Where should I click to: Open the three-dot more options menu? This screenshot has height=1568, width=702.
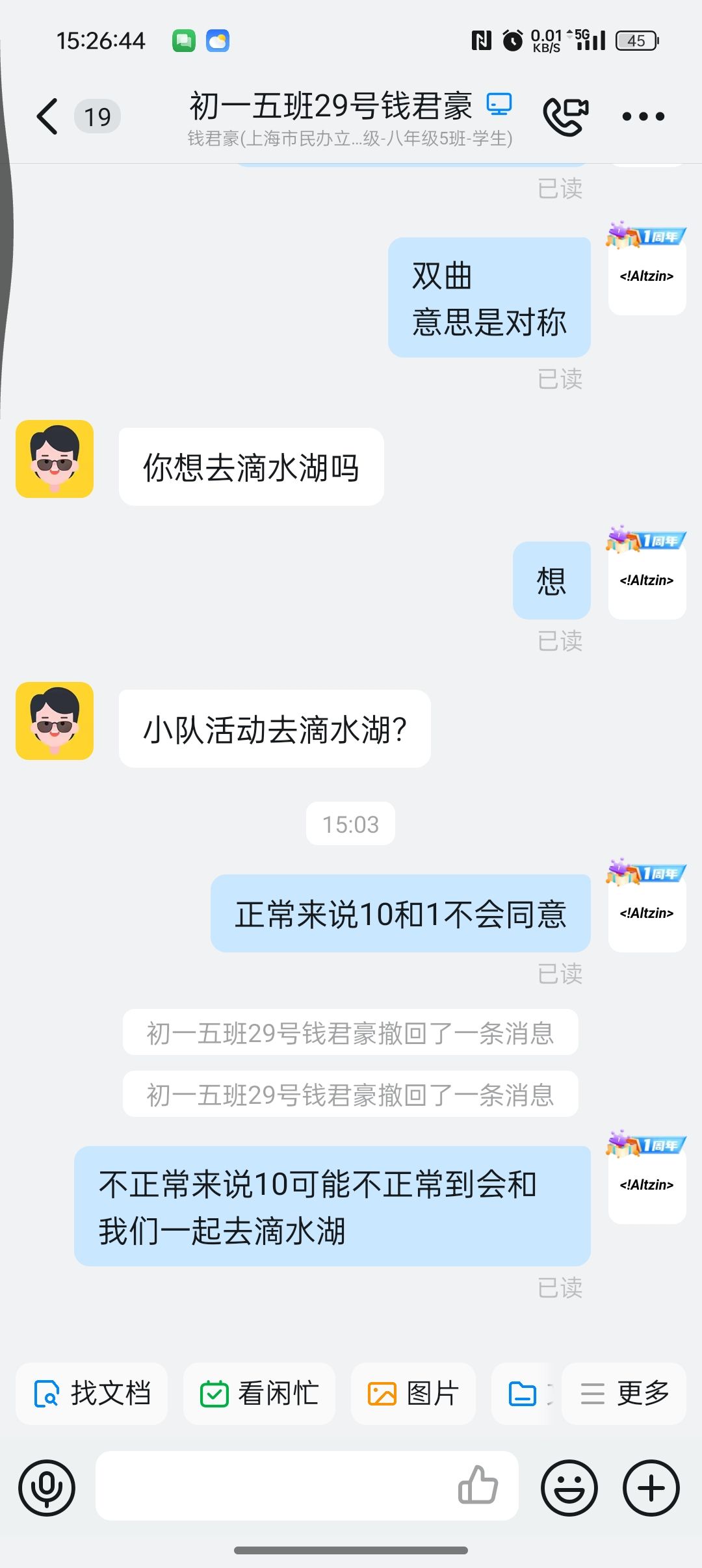point(643,117)
